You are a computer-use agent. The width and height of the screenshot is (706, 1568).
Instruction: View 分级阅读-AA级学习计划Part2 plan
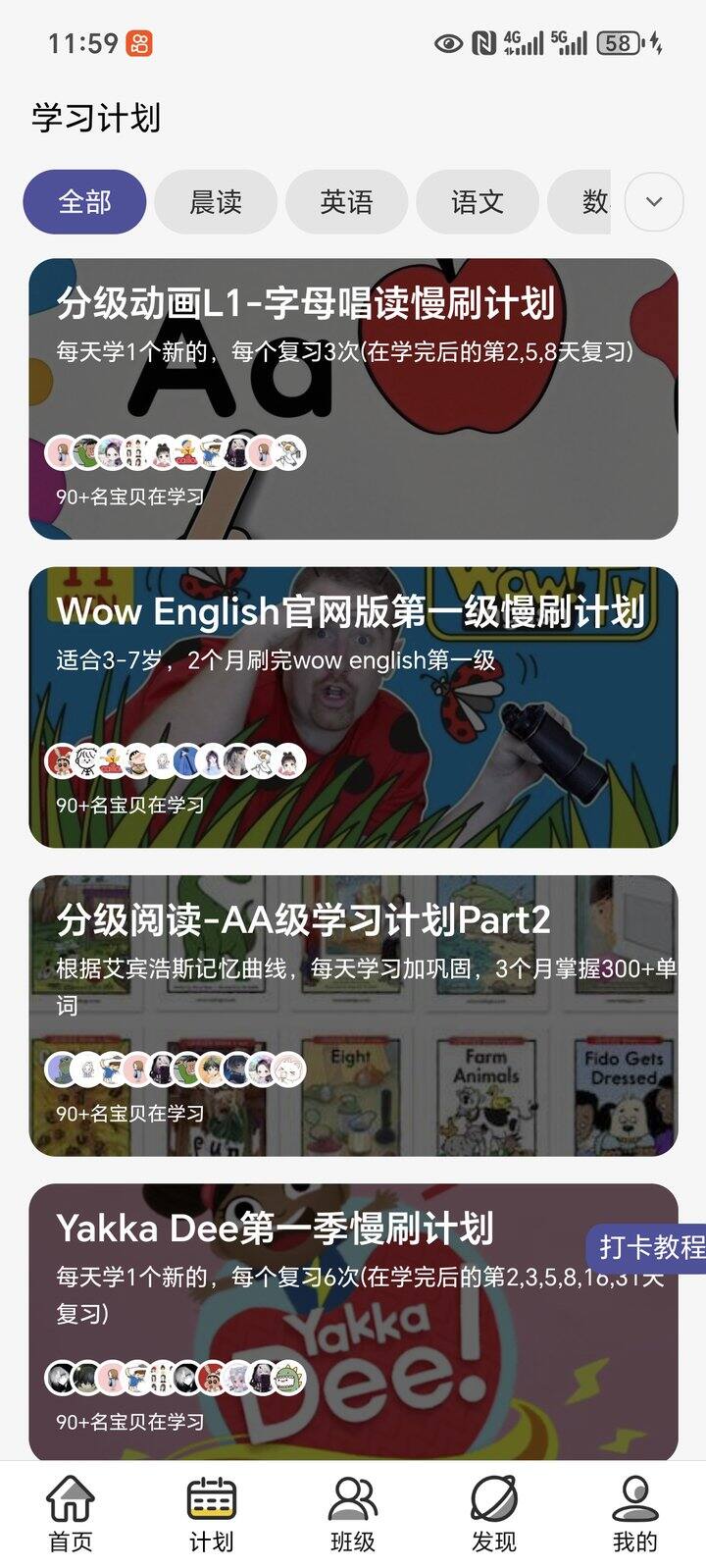click(353, 1015)
